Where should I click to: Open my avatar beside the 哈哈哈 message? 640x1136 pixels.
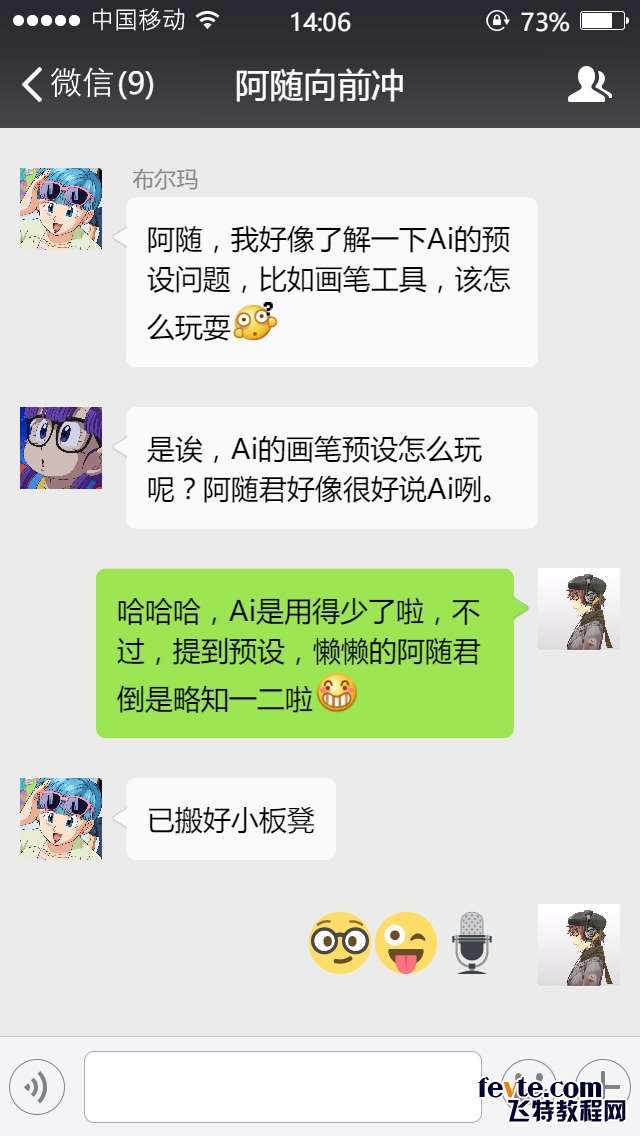(578, 609)
